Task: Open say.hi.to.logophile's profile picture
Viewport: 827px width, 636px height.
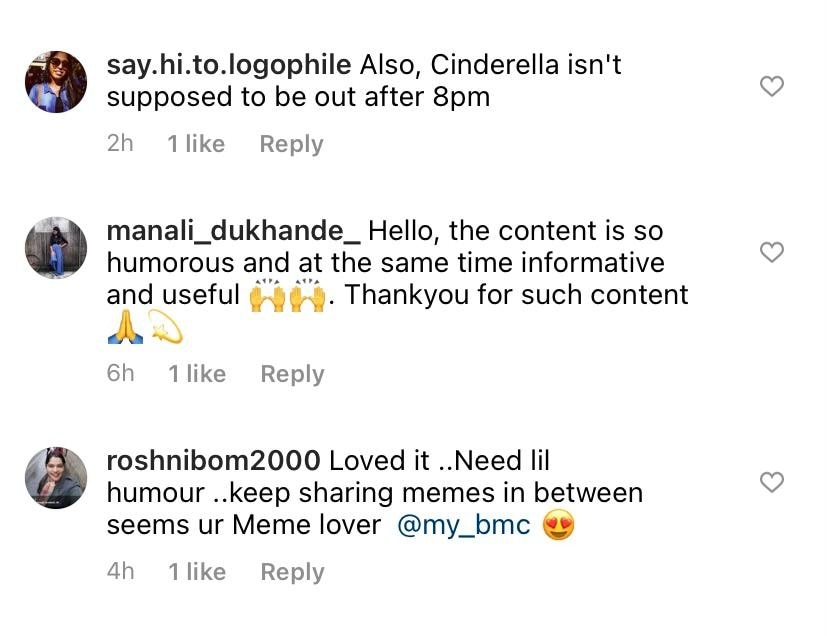Action: (56, 82)
